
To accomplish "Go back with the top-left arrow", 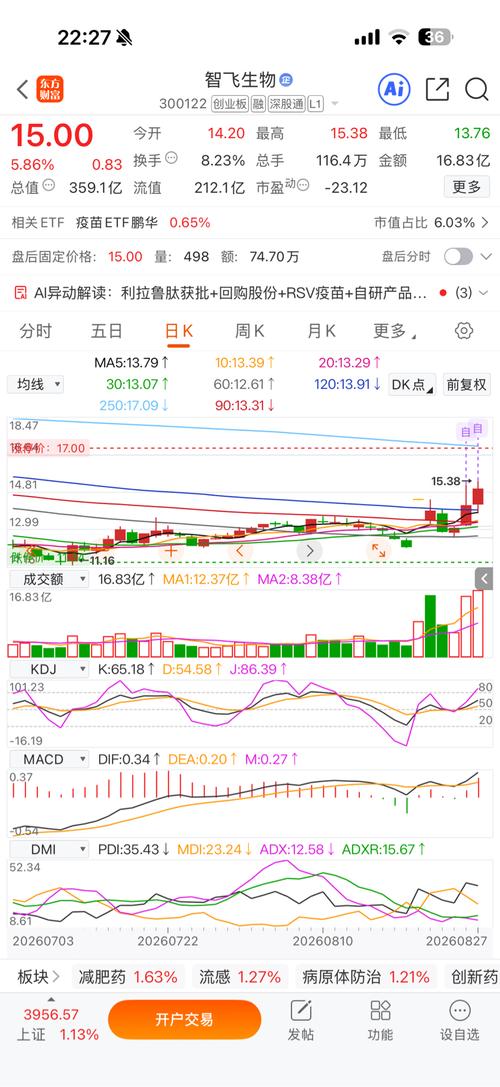I will pos(22,89).
